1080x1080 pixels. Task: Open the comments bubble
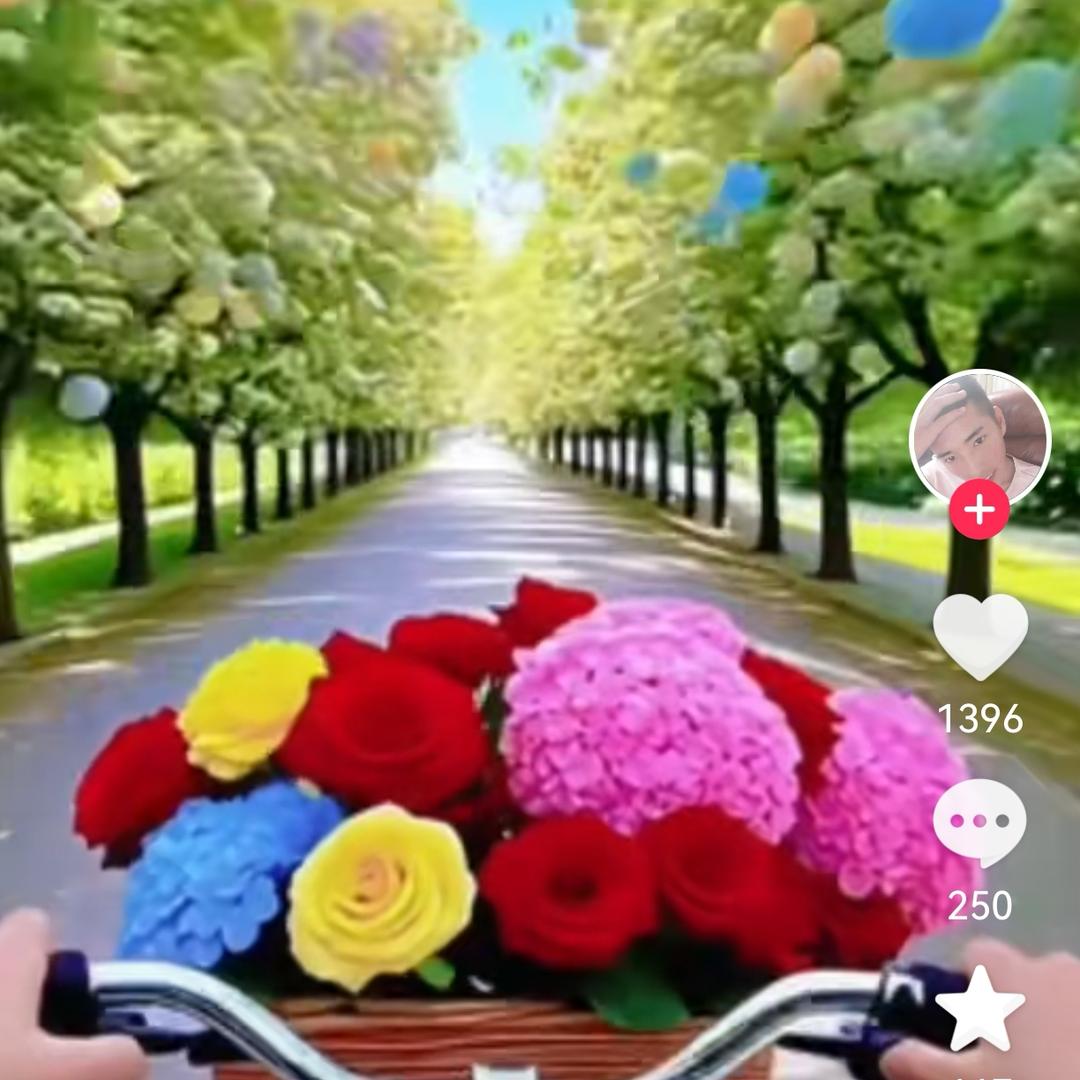click(x=979, y=821)
